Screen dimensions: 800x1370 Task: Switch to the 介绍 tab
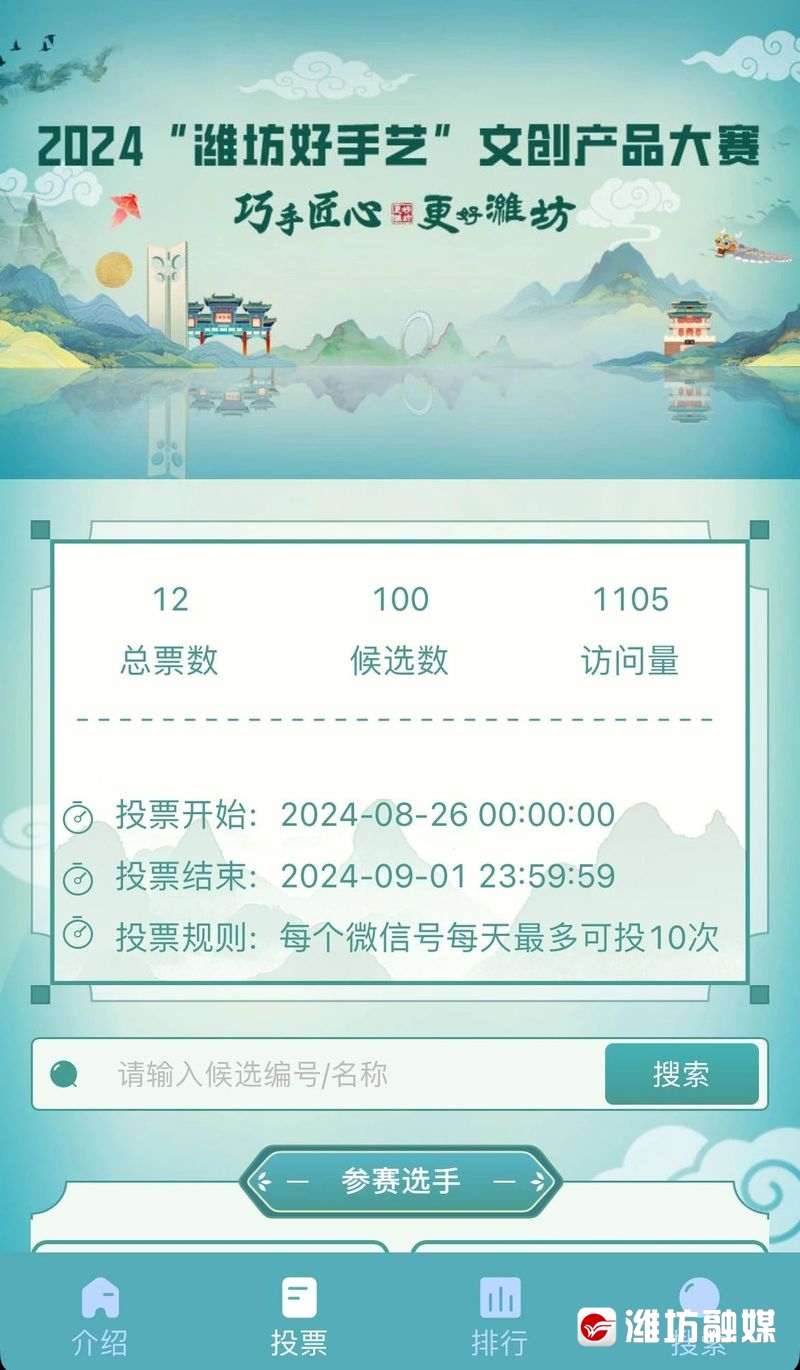(100, 1315)
